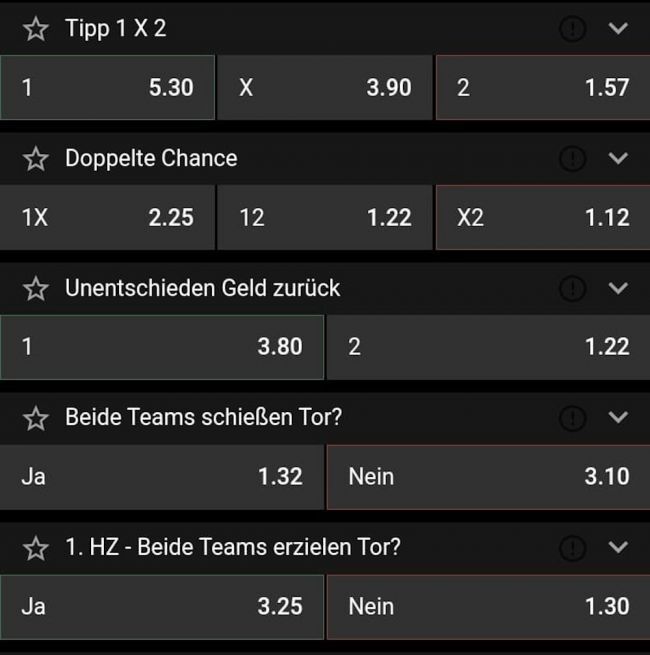The width and height of the screenshot is (650, 655).
Task: Choose Ja at 3.25 for 1. HZ both teams score
Action: coord(162,606)
